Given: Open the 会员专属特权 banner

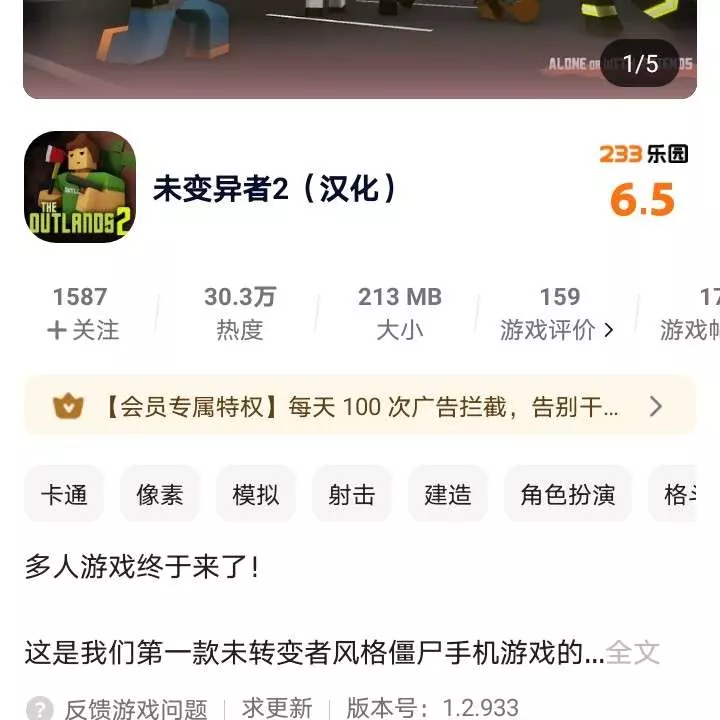Looking at the screenshot, I should [x=359, y=406].
